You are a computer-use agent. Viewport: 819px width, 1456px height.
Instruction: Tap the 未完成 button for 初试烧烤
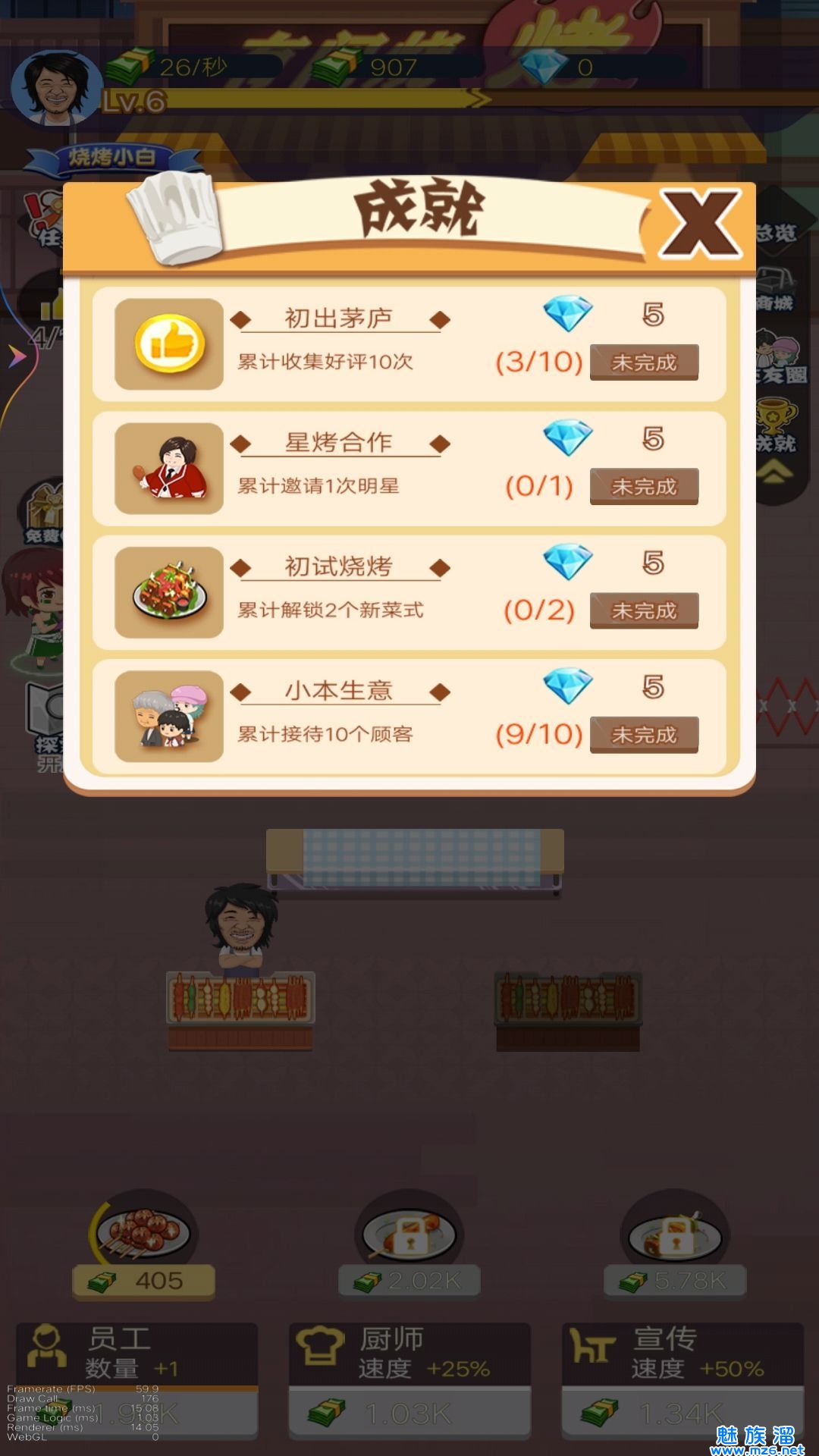[644, 610]
